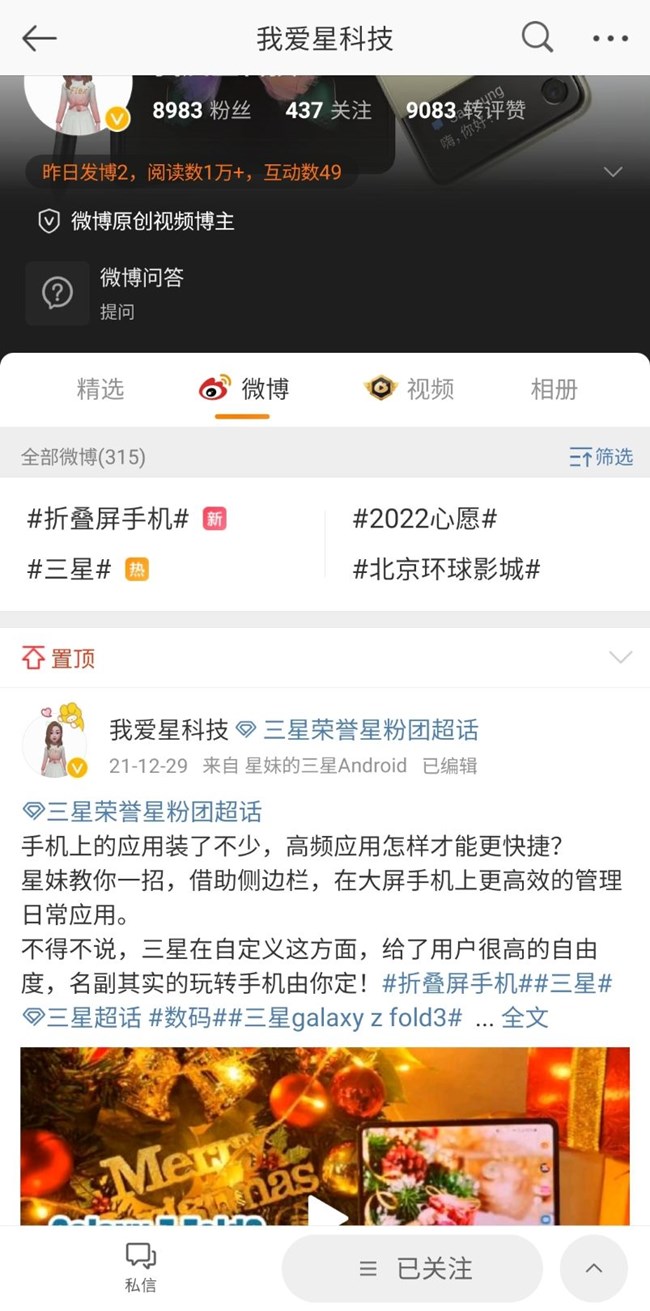The image size is (650, 1311).
Task: Open the #三星# hot topic
Action: (69, 570)
